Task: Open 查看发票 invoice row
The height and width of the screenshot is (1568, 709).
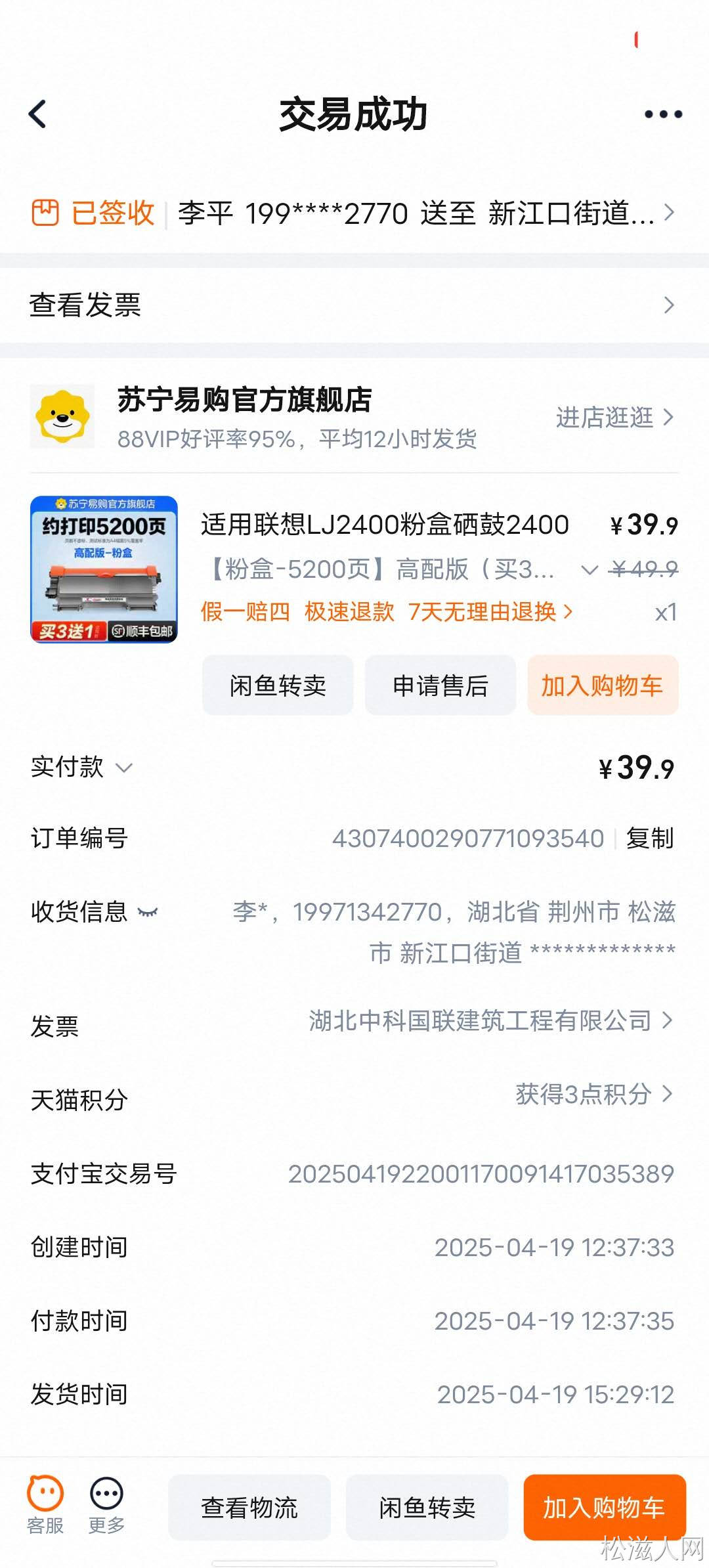Action: (354, 305)
